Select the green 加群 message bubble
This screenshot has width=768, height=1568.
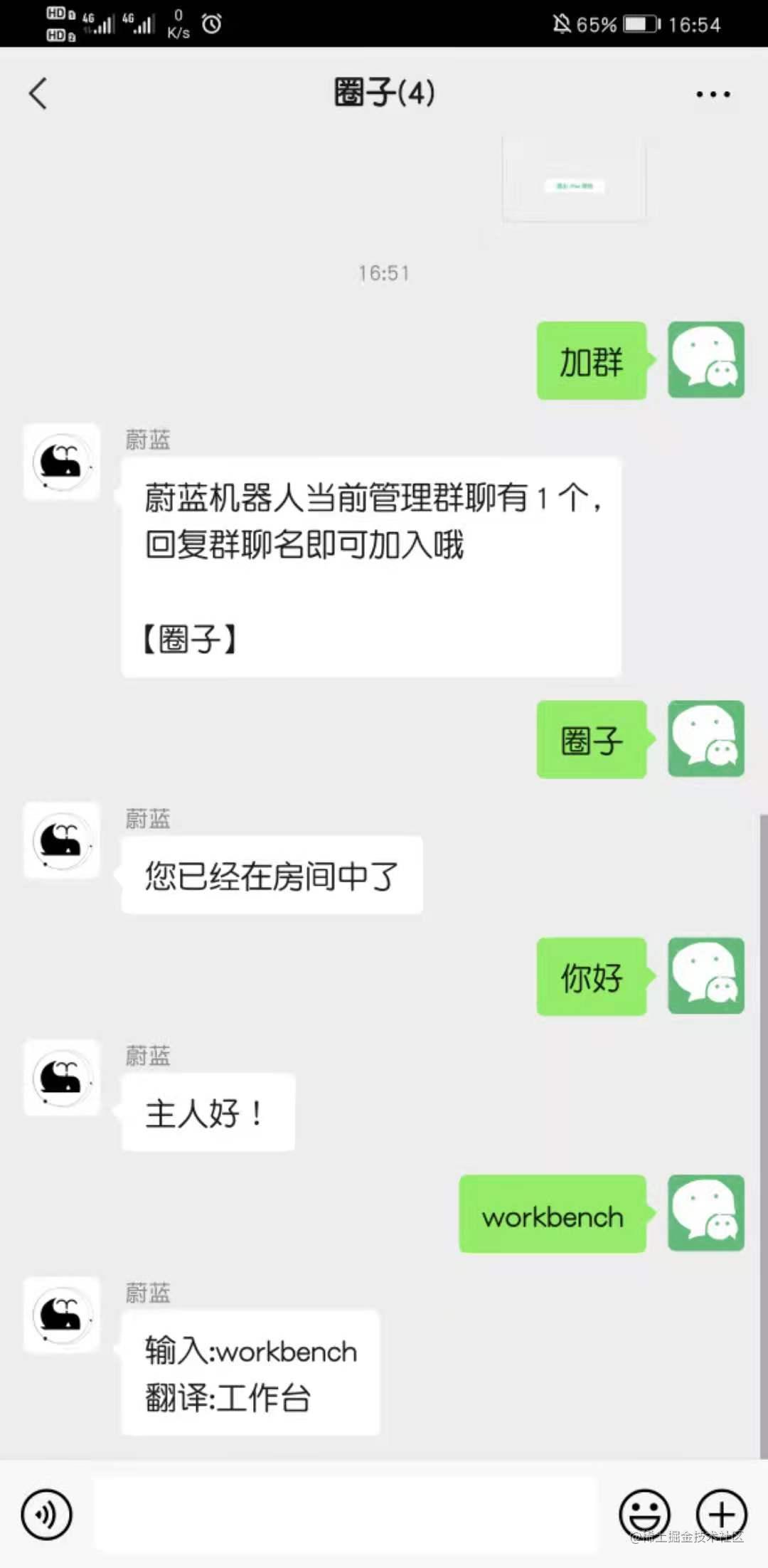coord(591,360)
